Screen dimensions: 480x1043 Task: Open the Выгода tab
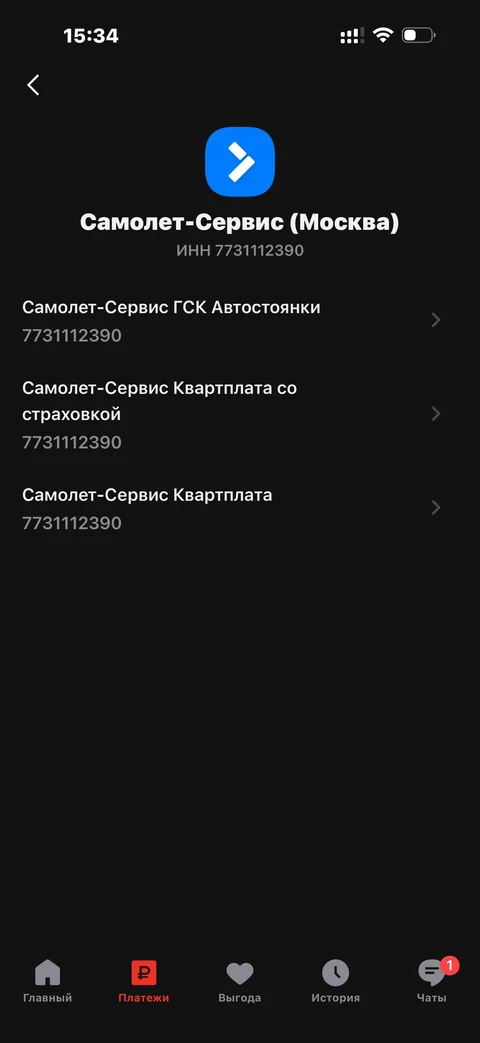click(239, 982)
